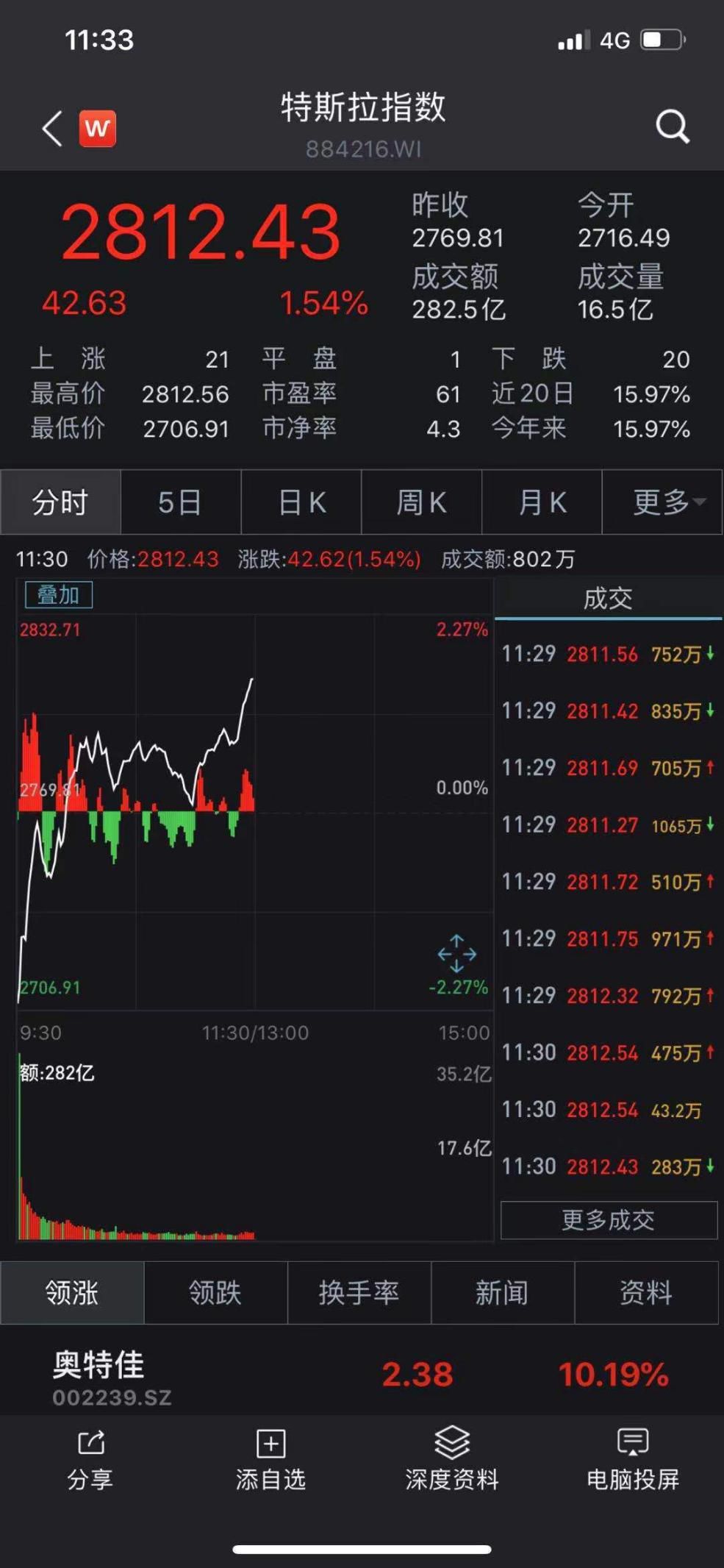Add the index to watchlist with 添自选
This screenshot has width=724, height=1568.
270,1460
